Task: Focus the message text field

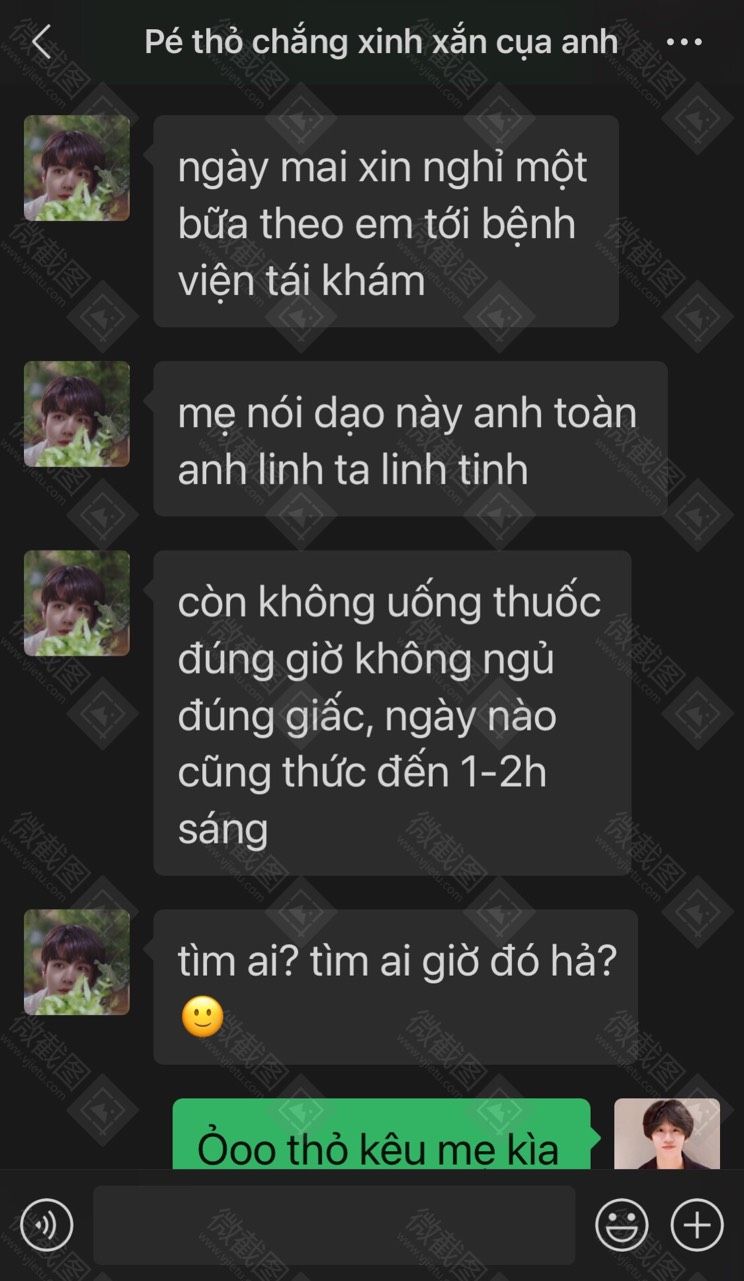Action: (x=334, y=1224)
